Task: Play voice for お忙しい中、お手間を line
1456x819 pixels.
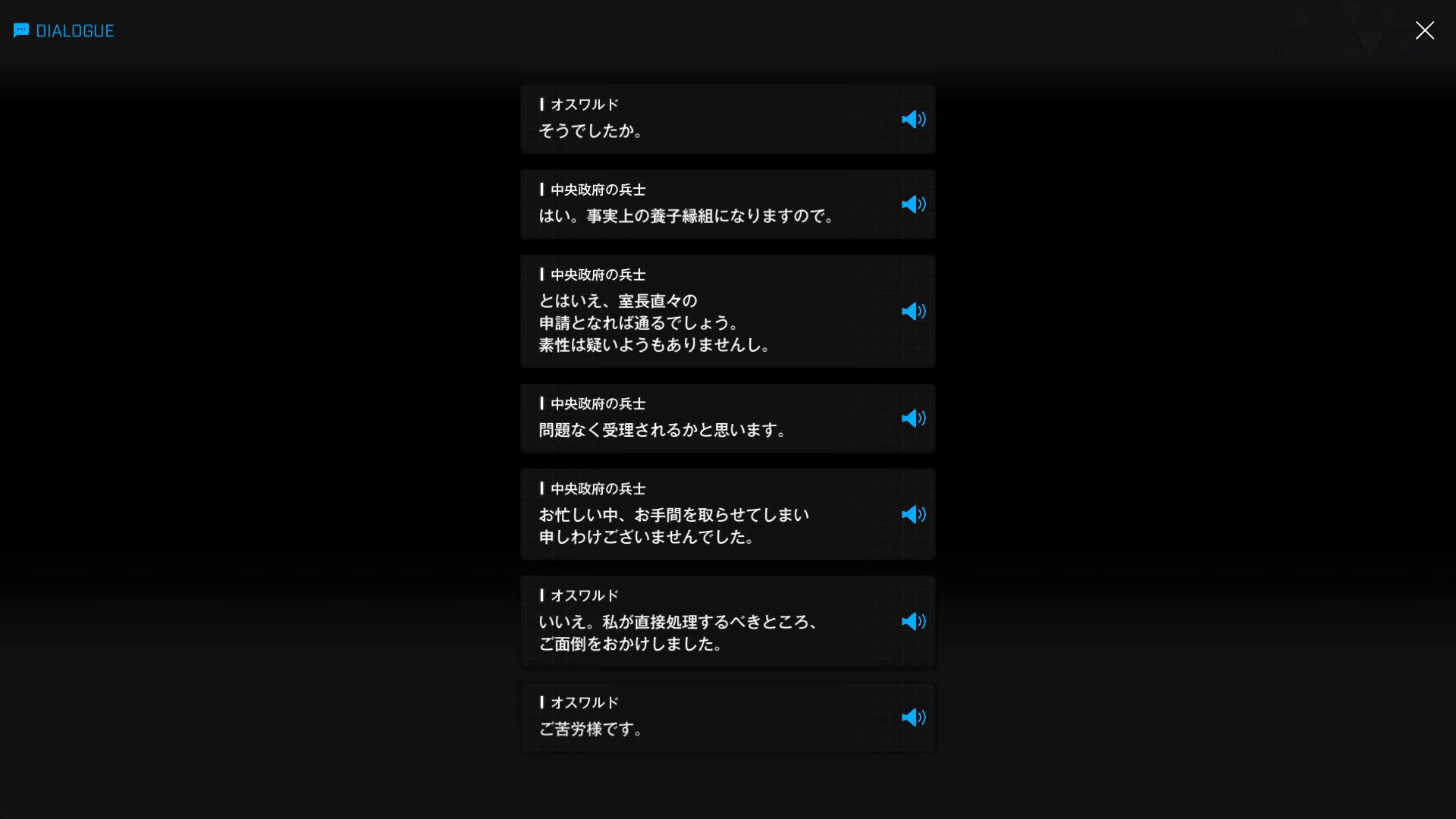Action: click(913, 514)
